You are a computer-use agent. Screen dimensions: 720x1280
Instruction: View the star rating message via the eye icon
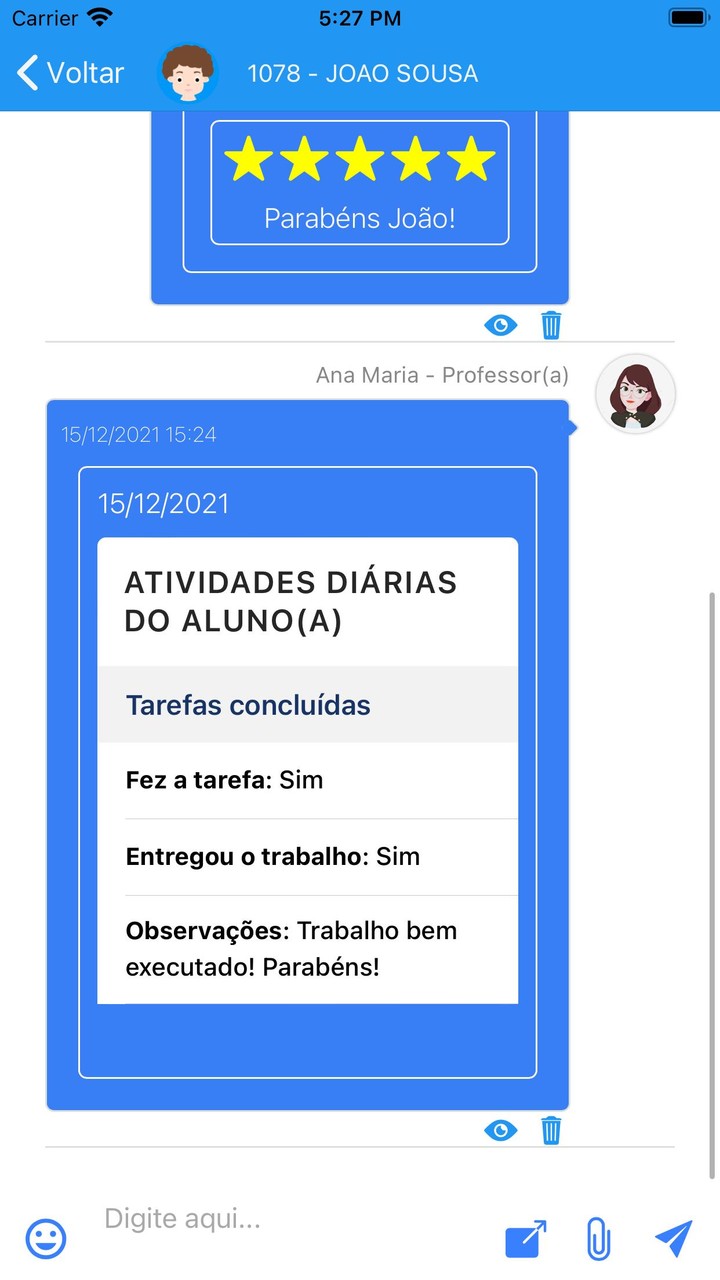[x=500, y=324]
